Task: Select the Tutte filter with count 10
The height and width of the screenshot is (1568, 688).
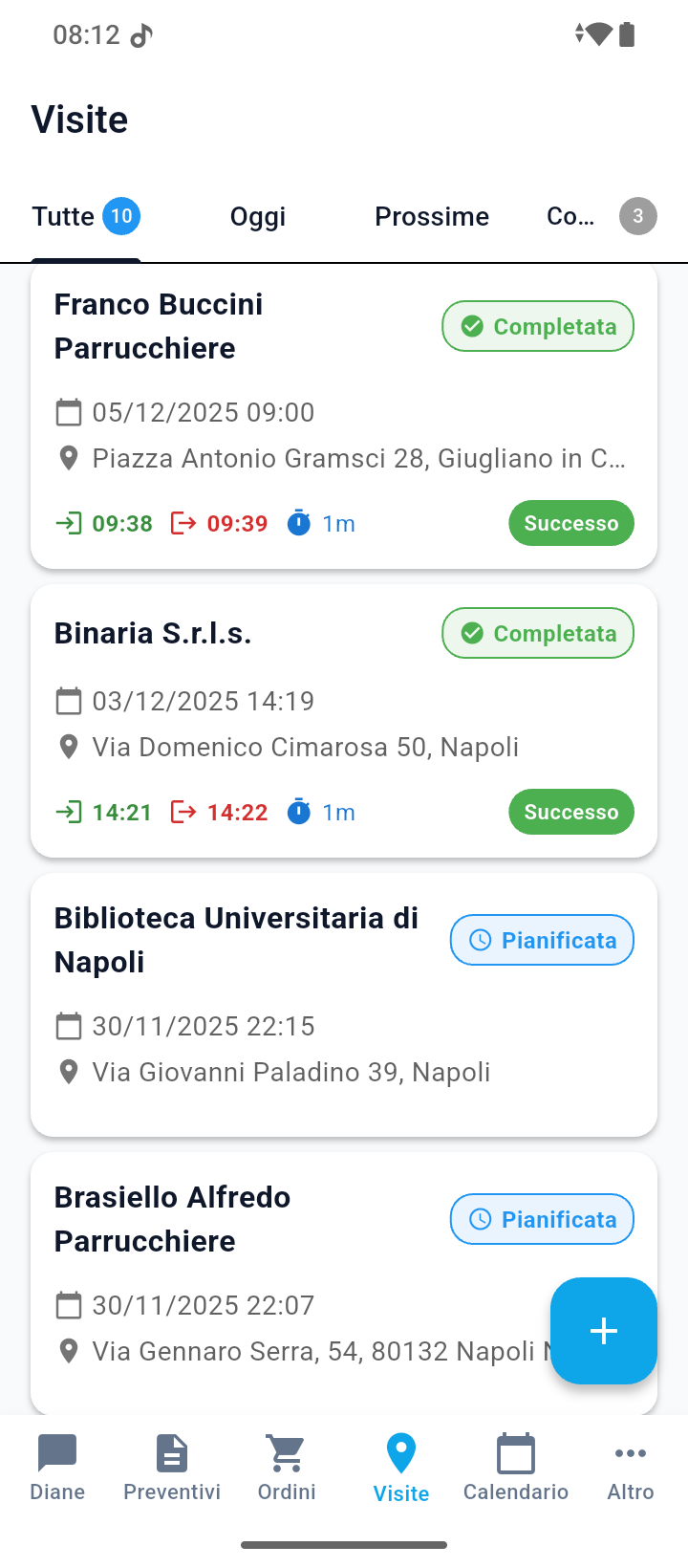Action: click(86, 216)
